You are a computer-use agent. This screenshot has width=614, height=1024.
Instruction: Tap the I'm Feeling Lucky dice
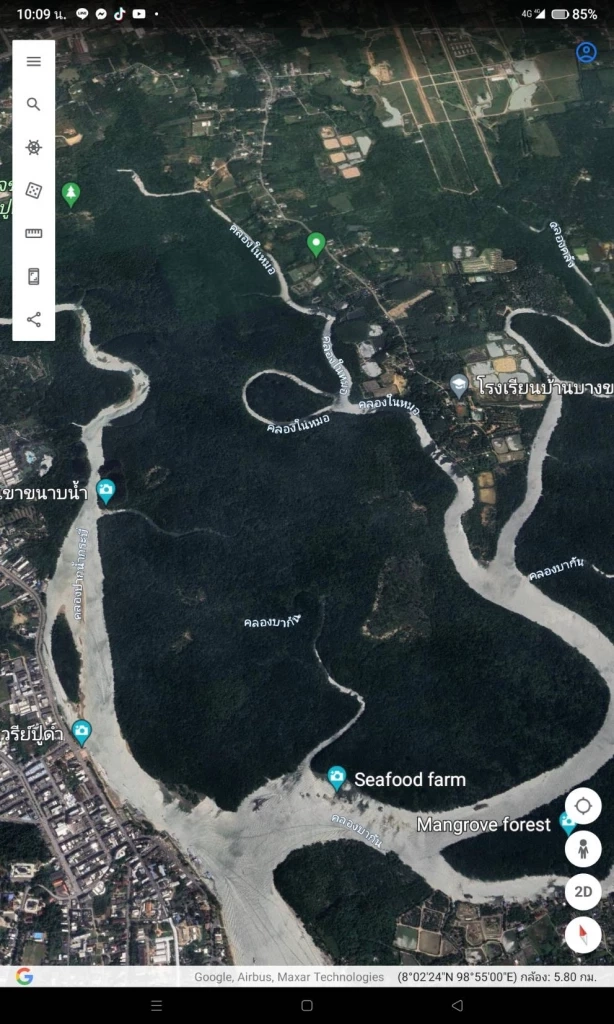point(34,190)
